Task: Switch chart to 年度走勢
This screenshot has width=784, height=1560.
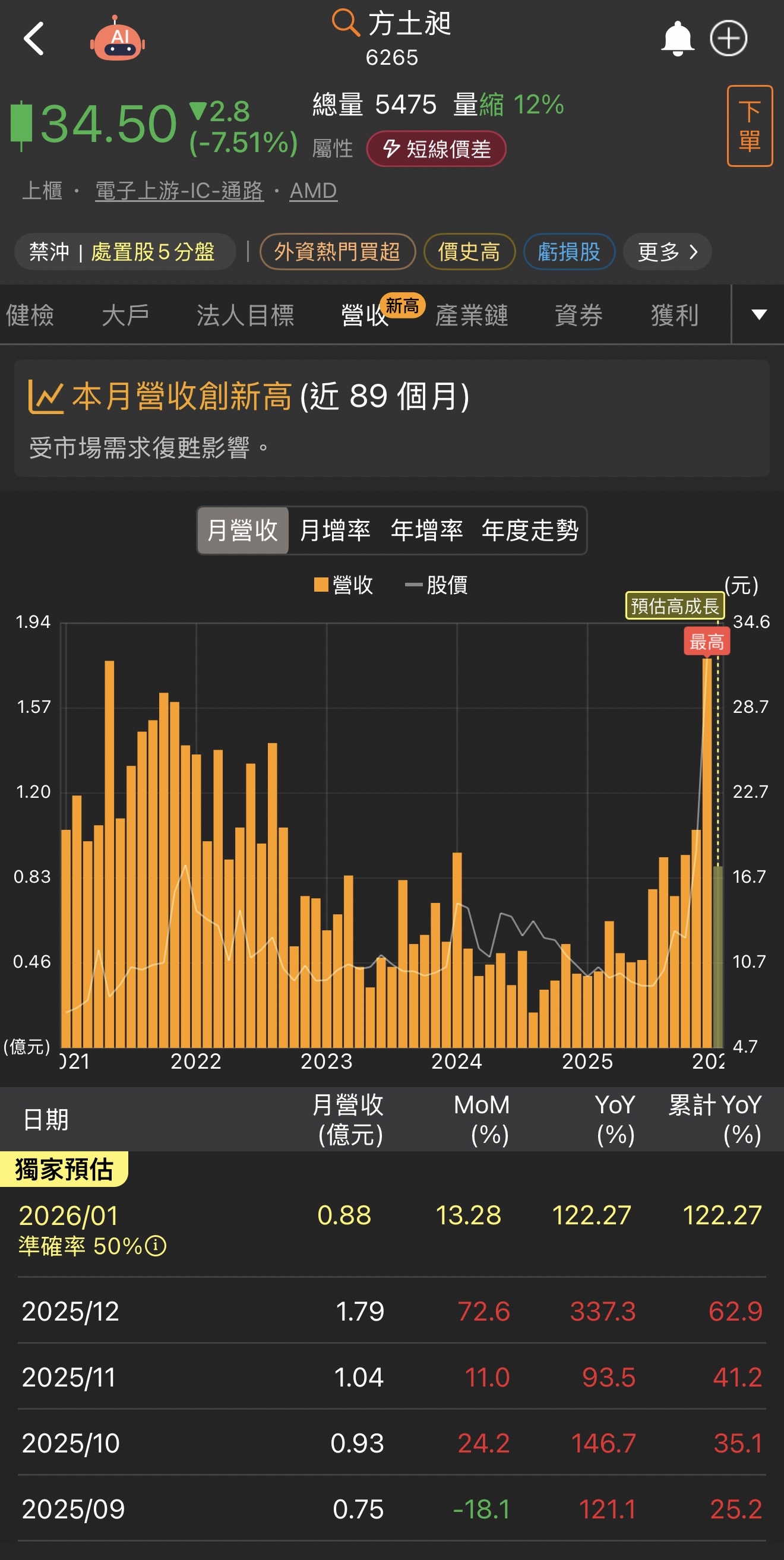Action: click(x=530, y=530)
